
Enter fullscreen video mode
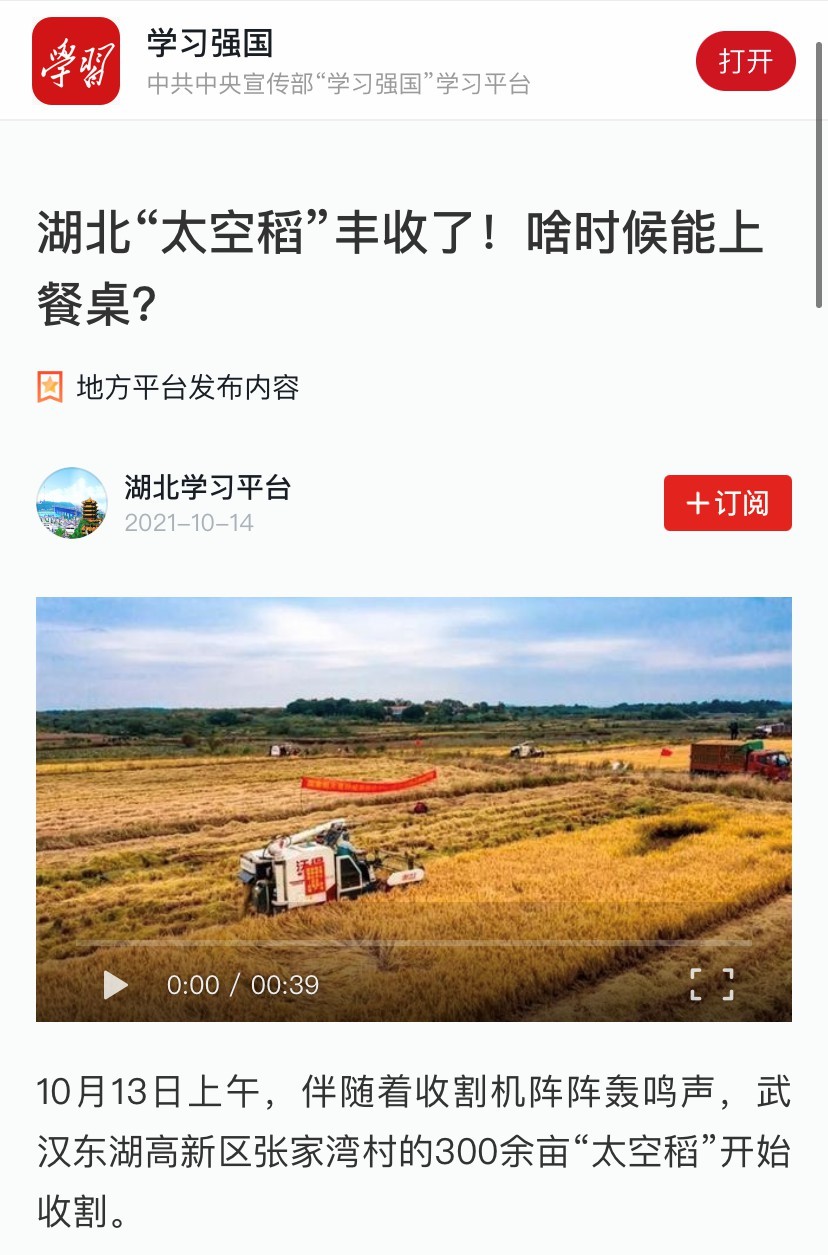(x=712, y=984)
